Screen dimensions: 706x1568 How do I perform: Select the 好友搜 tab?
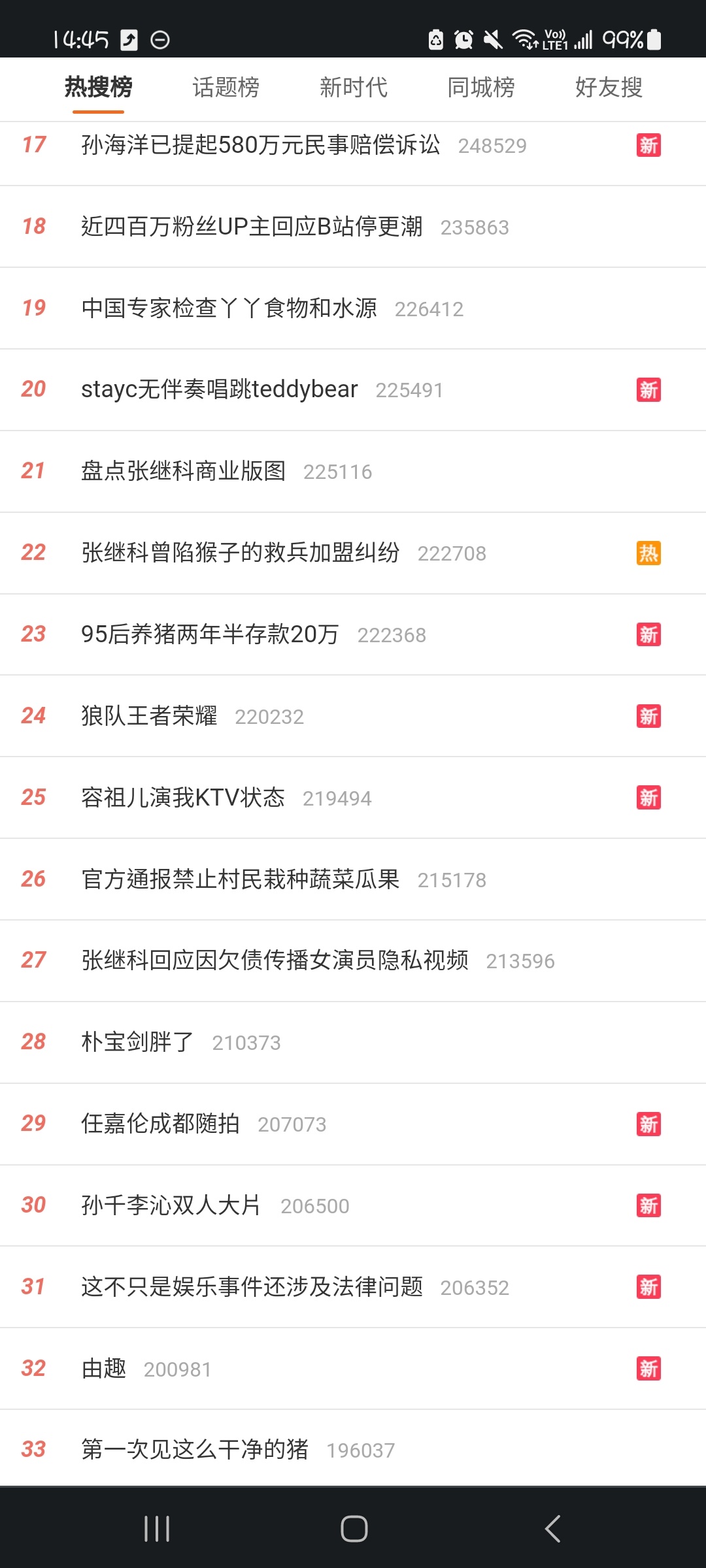(609, 87)
